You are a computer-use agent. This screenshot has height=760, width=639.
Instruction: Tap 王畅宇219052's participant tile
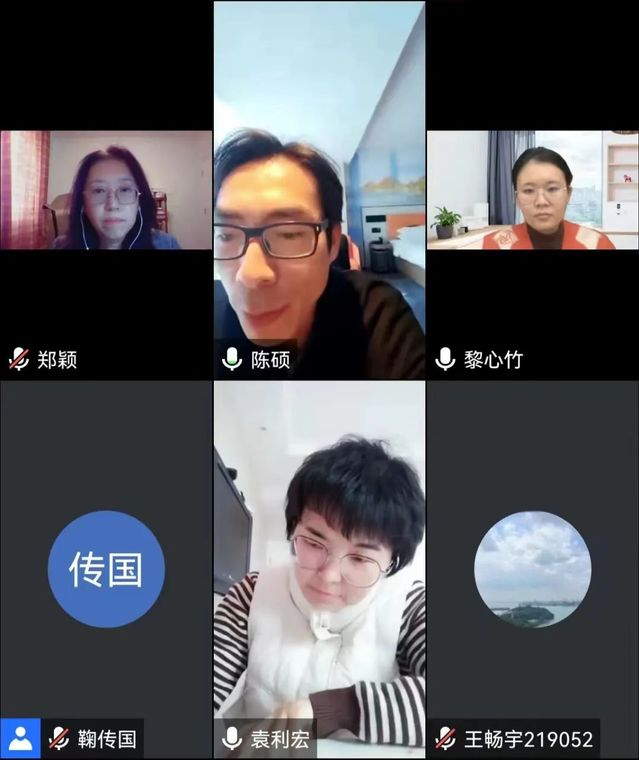(532, 568)
